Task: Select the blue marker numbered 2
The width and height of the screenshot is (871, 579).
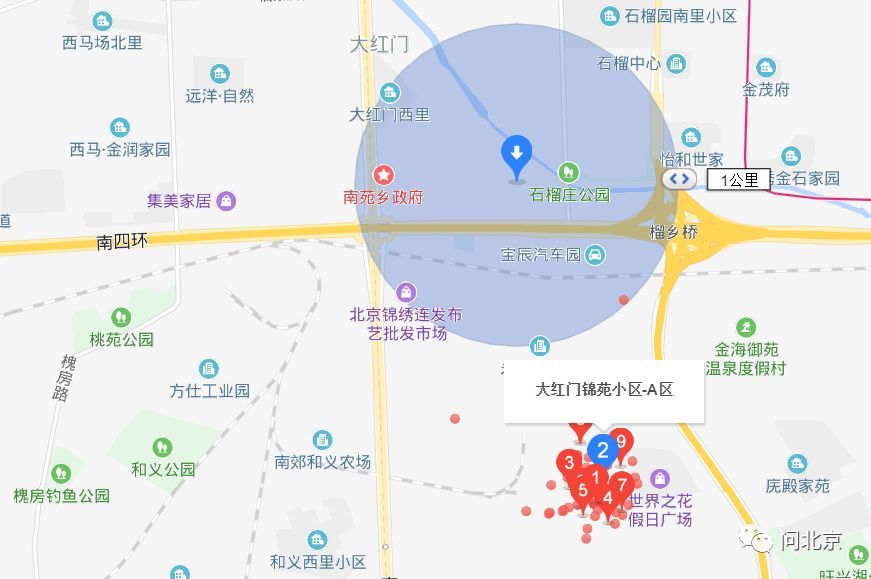Action: [602, 450]
